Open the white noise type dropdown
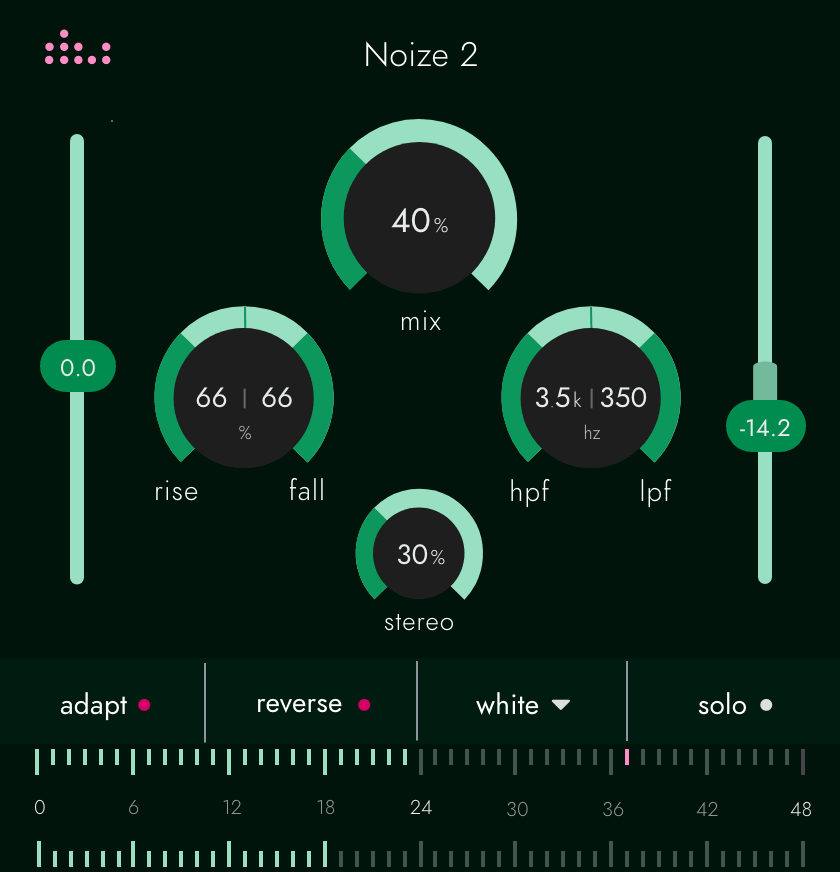The height and width of the screenshot is (872, 840). [522, 704]
